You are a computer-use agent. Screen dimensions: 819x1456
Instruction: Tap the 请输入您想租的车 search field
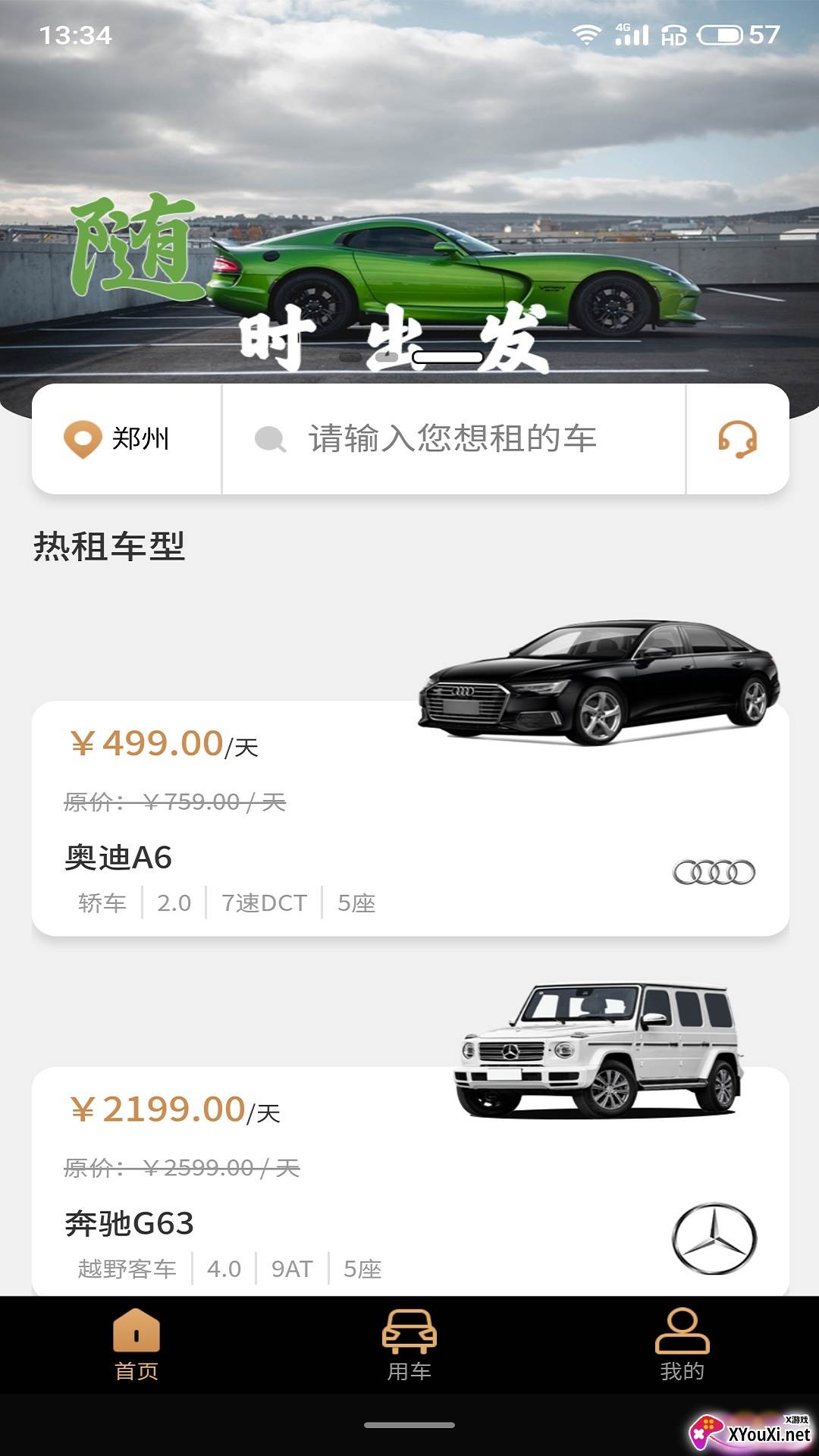tap(452, 439)
